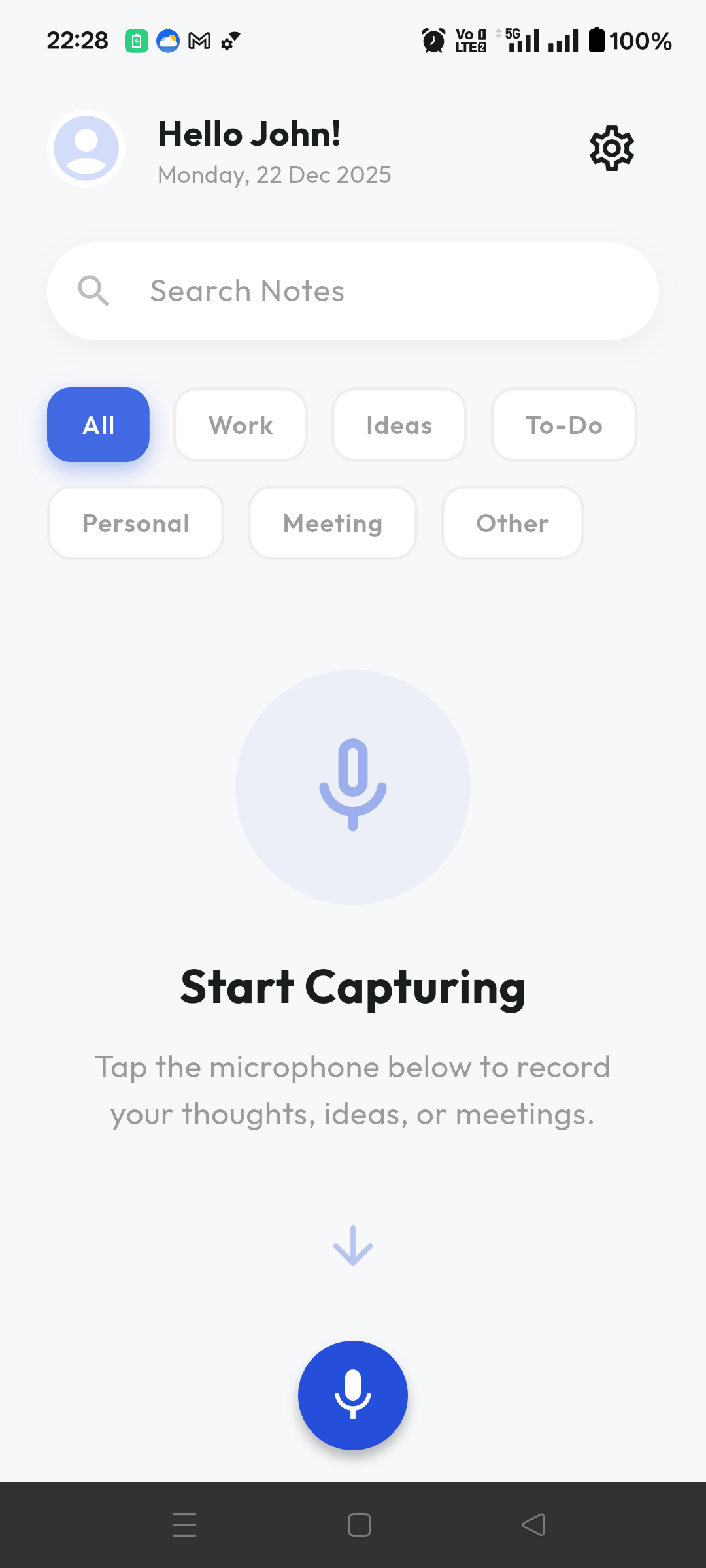
Task: Switch to the To-Do category
Action: tap(563, 425)
